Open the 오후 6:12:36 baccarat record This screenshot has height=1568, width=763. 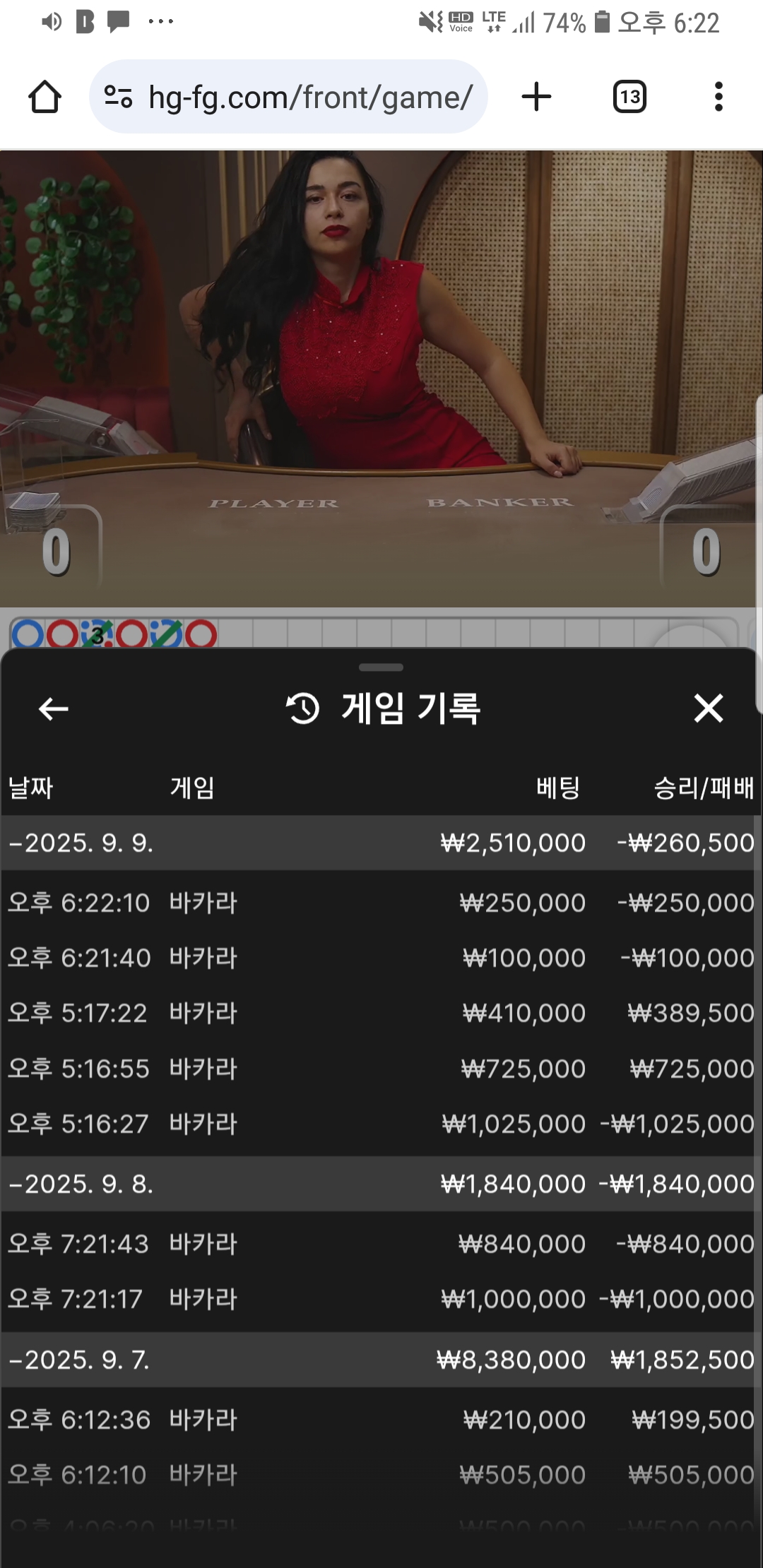tap(381, 1420)
